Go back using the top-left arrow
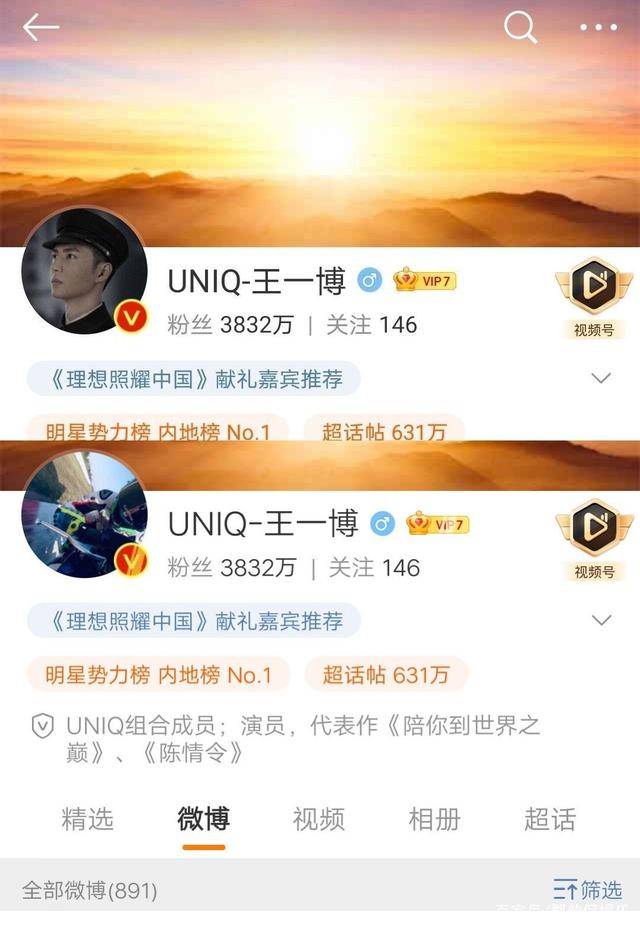 pyautogui.click(x=41, y=28)
